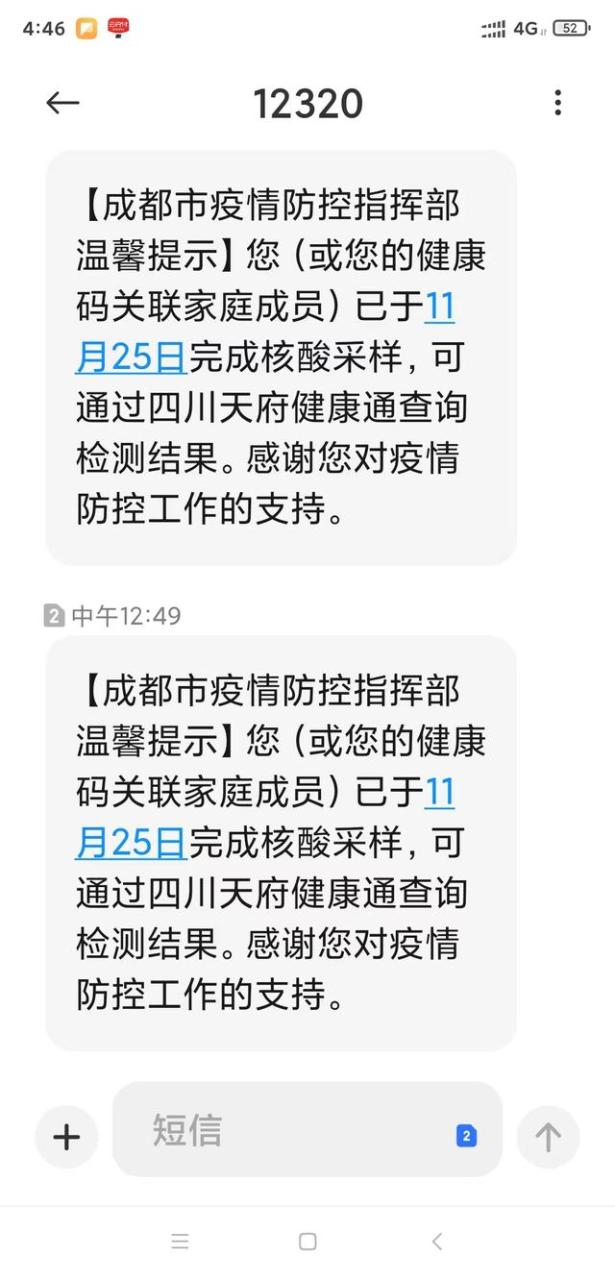
Task: Open the system recent apps menu
Action: (180, 1241)
